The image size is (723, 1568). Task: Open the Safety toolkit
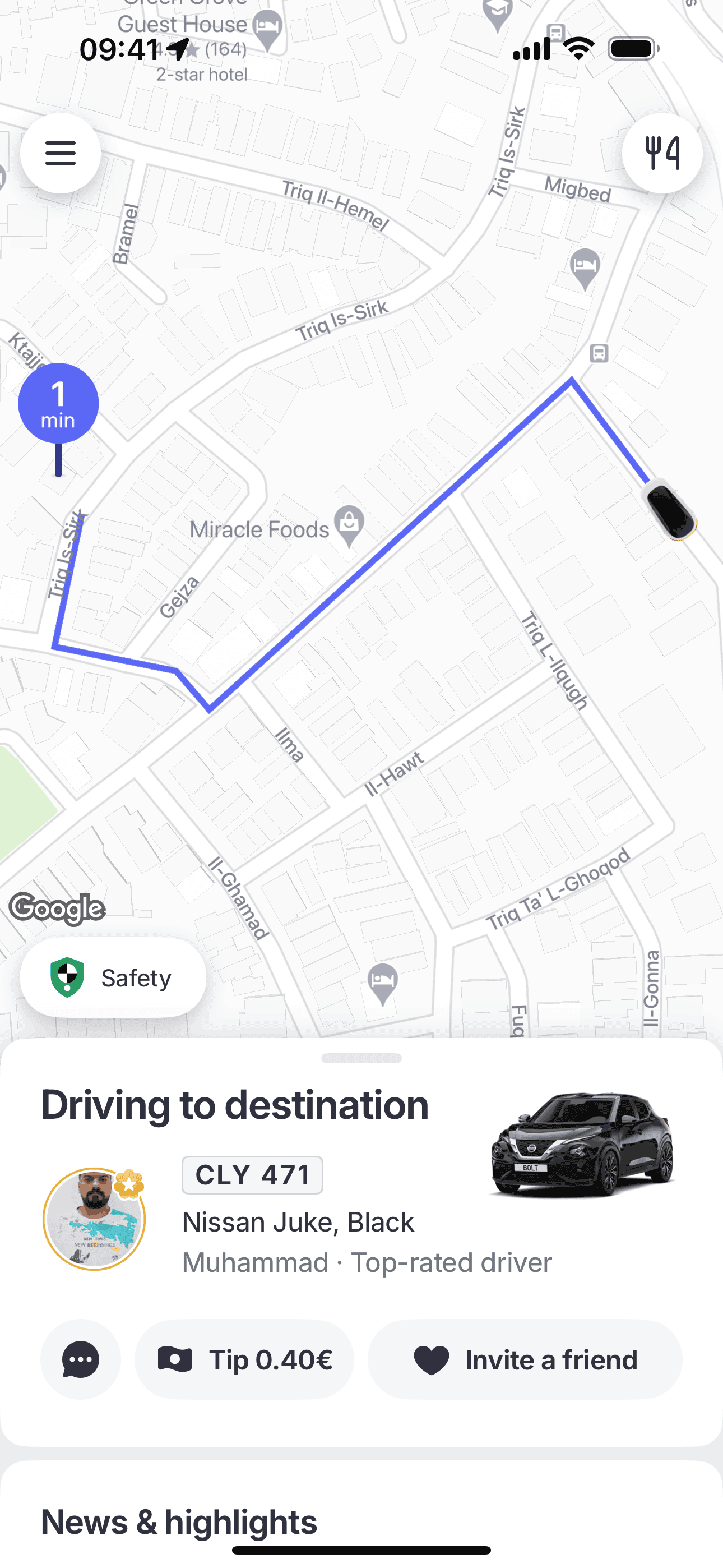113,977
